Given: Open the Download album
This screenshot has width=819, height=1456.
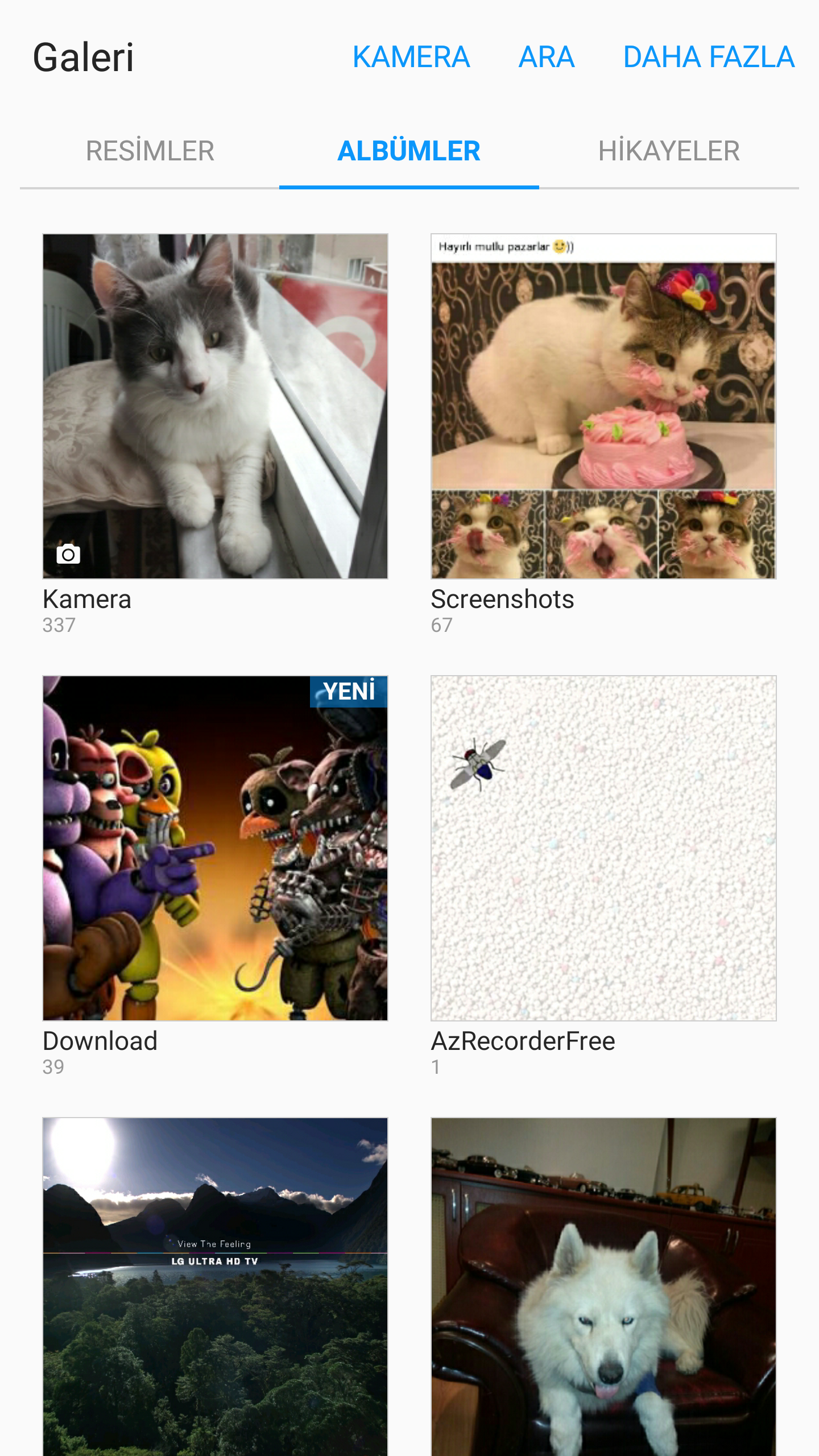Looking at the screenshot, I should (215, 848).
